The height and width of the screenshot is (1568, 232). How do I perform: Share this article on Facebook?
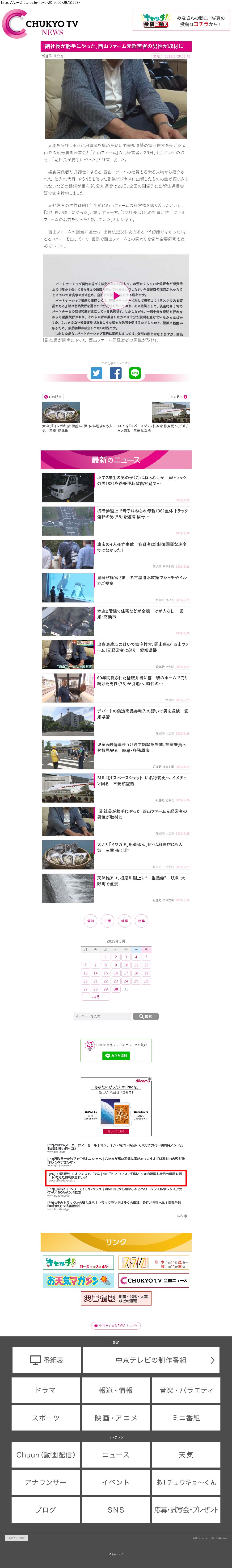tap(116, 373)
